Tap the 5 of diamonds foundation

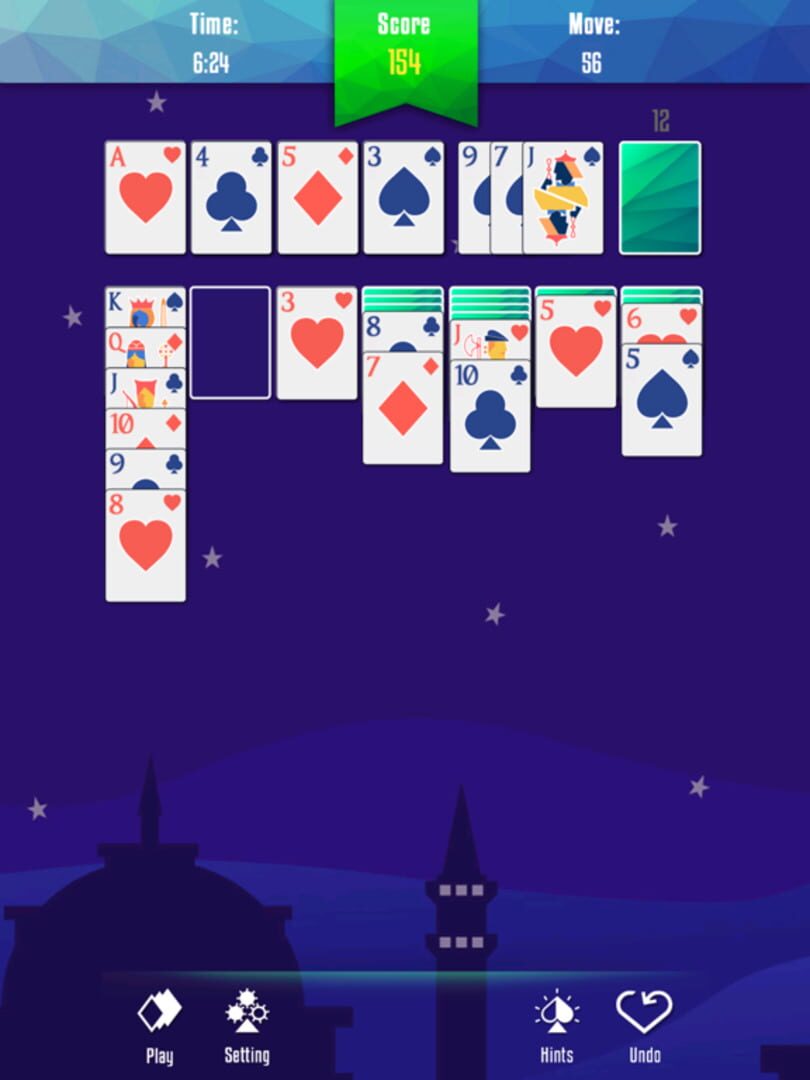[x=317, y=197]
